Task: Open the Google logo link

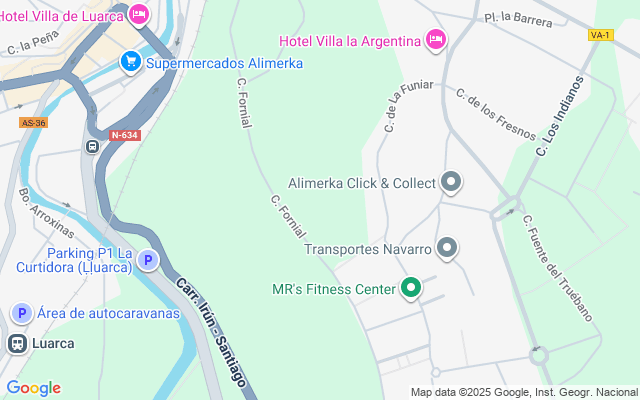Action: click(x=34, y=388)
